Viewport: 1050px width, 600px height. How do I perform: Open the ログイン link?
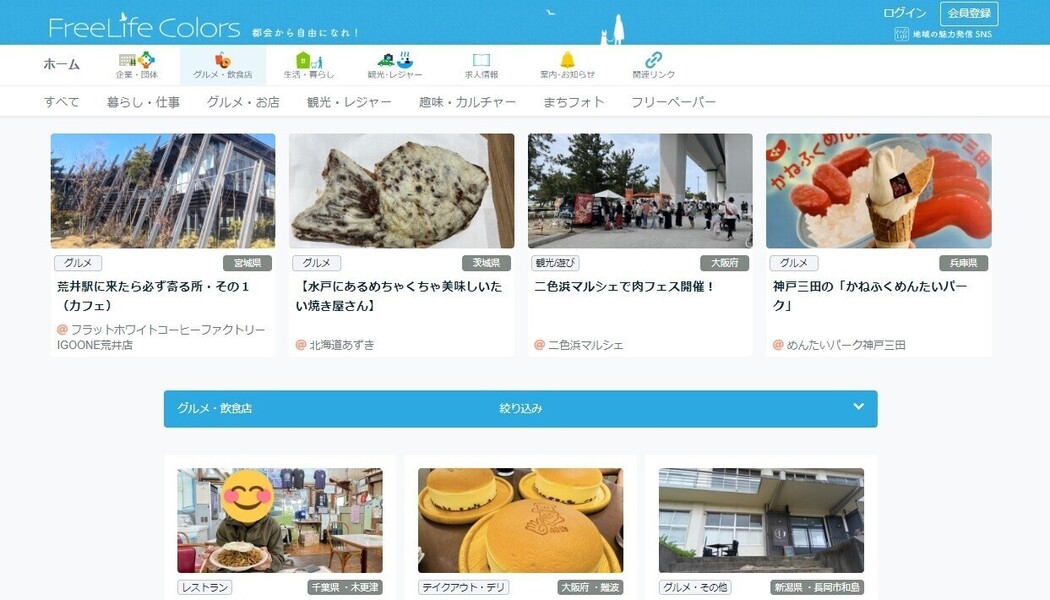pyautogui.click(x=904, y=13)
